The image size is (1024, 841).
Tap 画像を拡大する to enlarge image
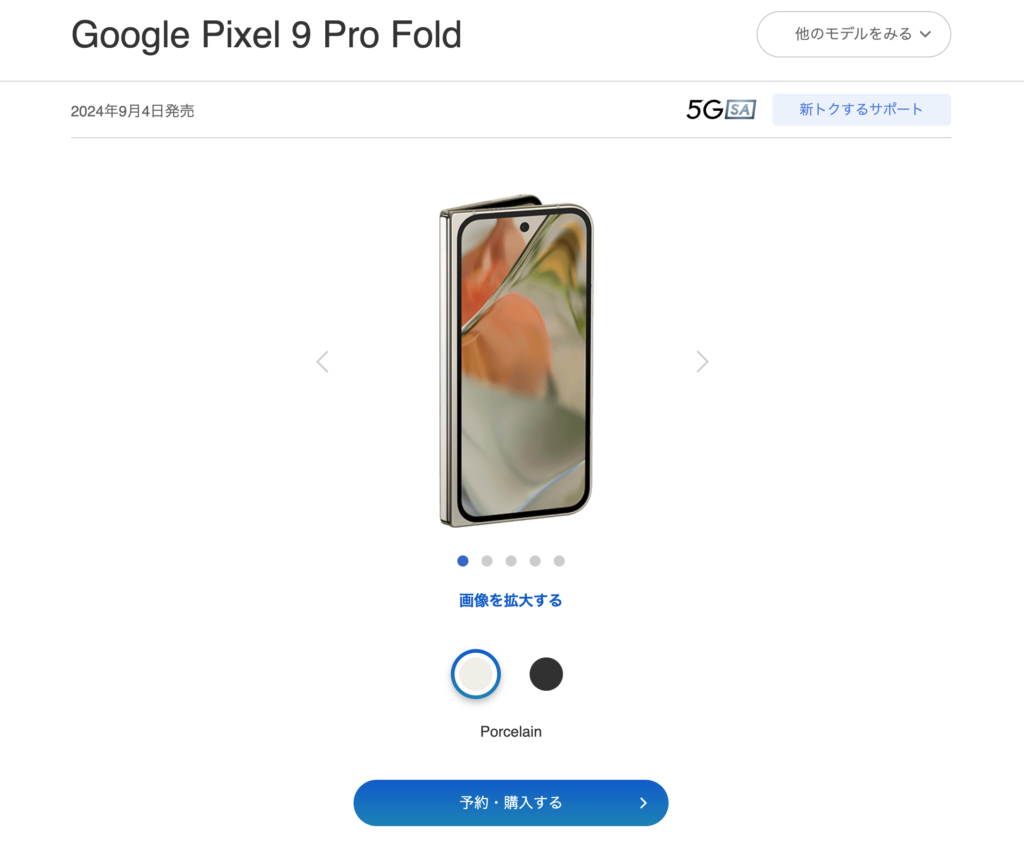point(511,600)
